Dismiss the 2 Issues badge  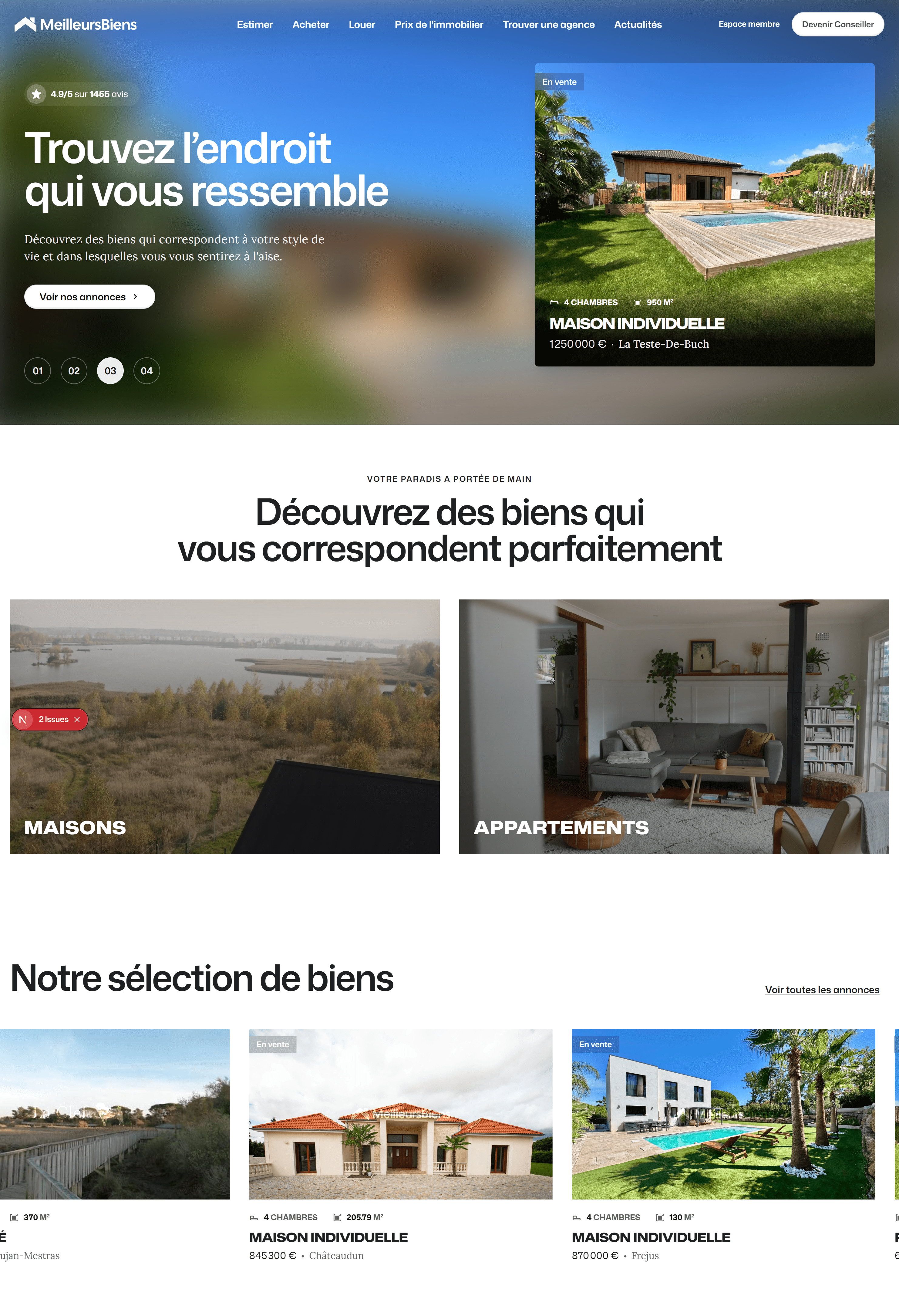tap(77, 719)
